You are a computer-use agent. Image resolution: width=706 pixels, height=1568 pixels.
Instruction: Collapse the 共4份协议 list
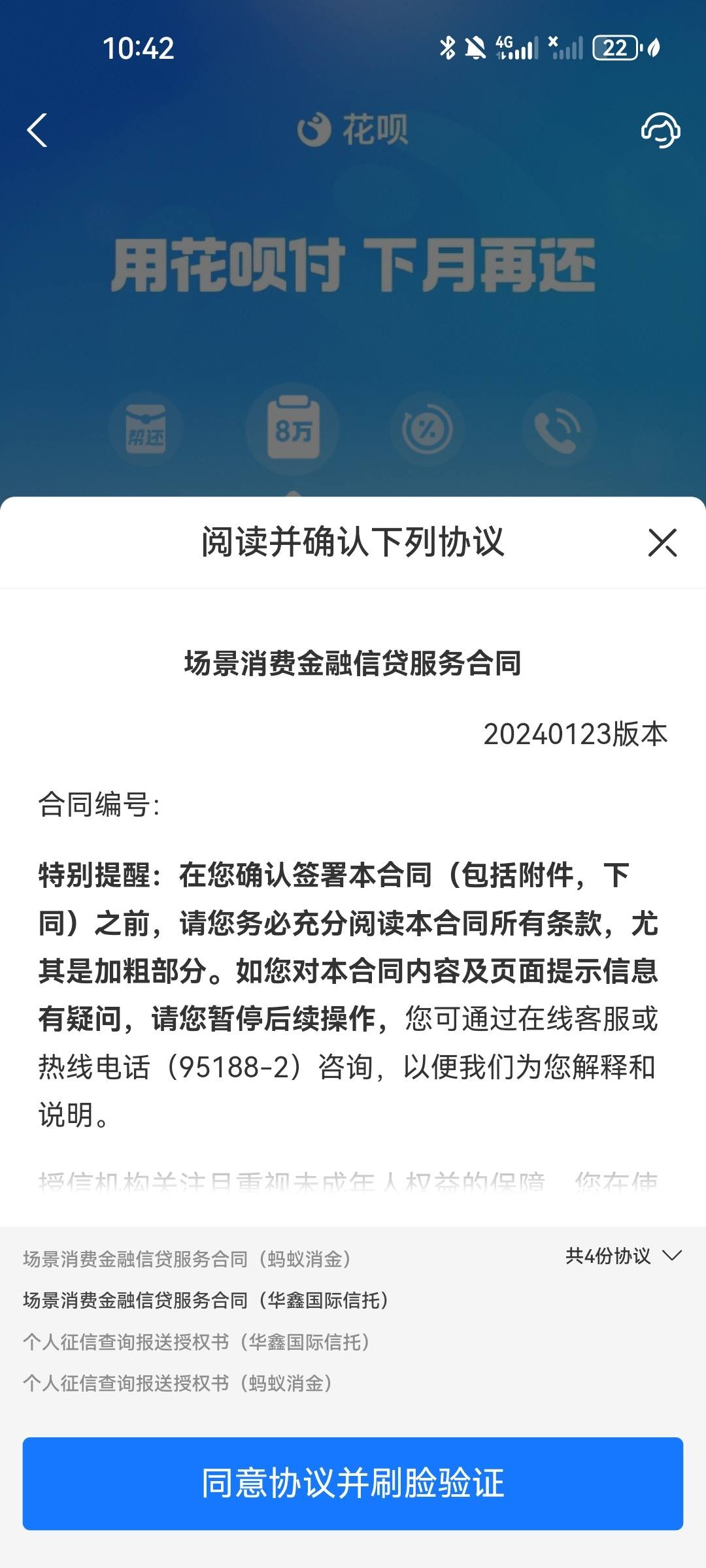point(624,1256)
